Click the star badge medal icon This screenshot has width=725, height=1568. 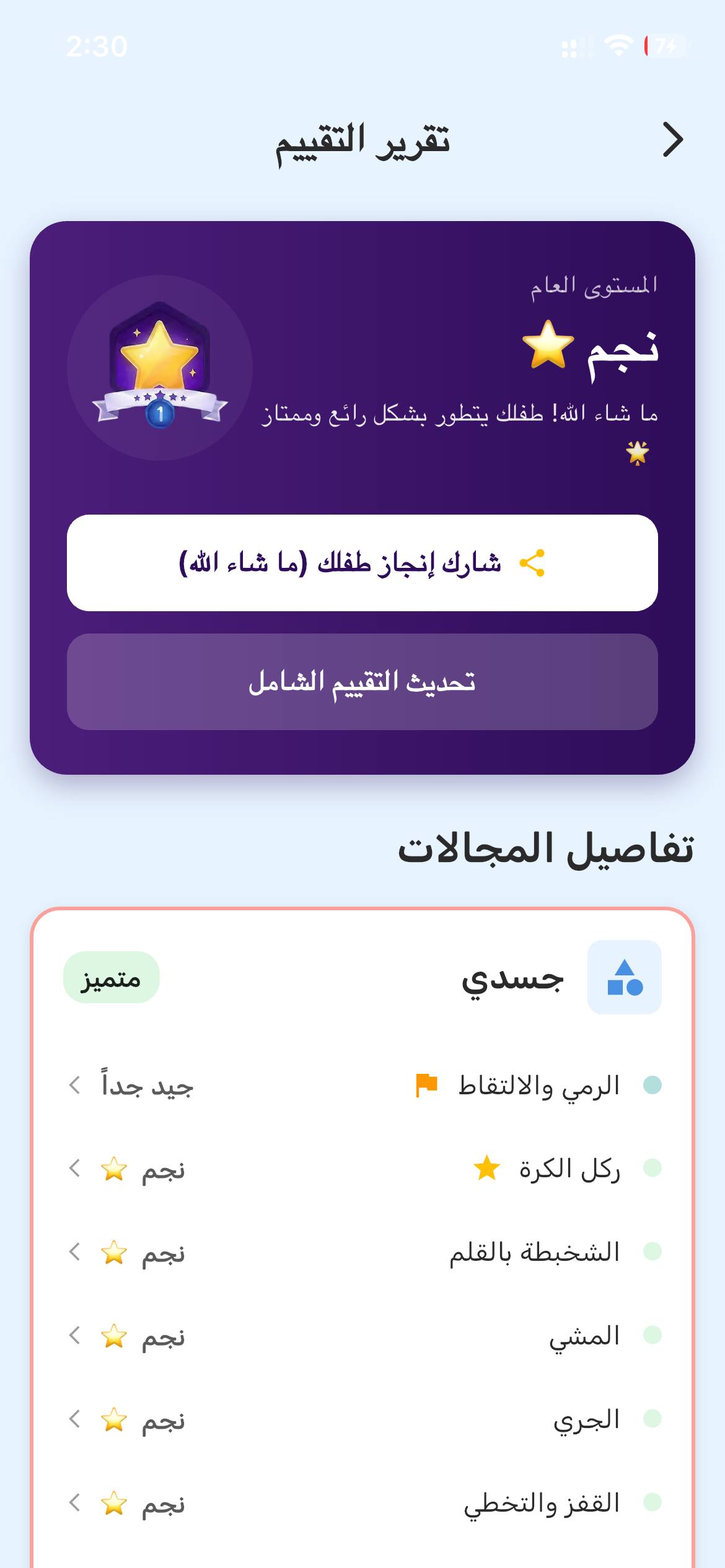(x=159, y=365)
